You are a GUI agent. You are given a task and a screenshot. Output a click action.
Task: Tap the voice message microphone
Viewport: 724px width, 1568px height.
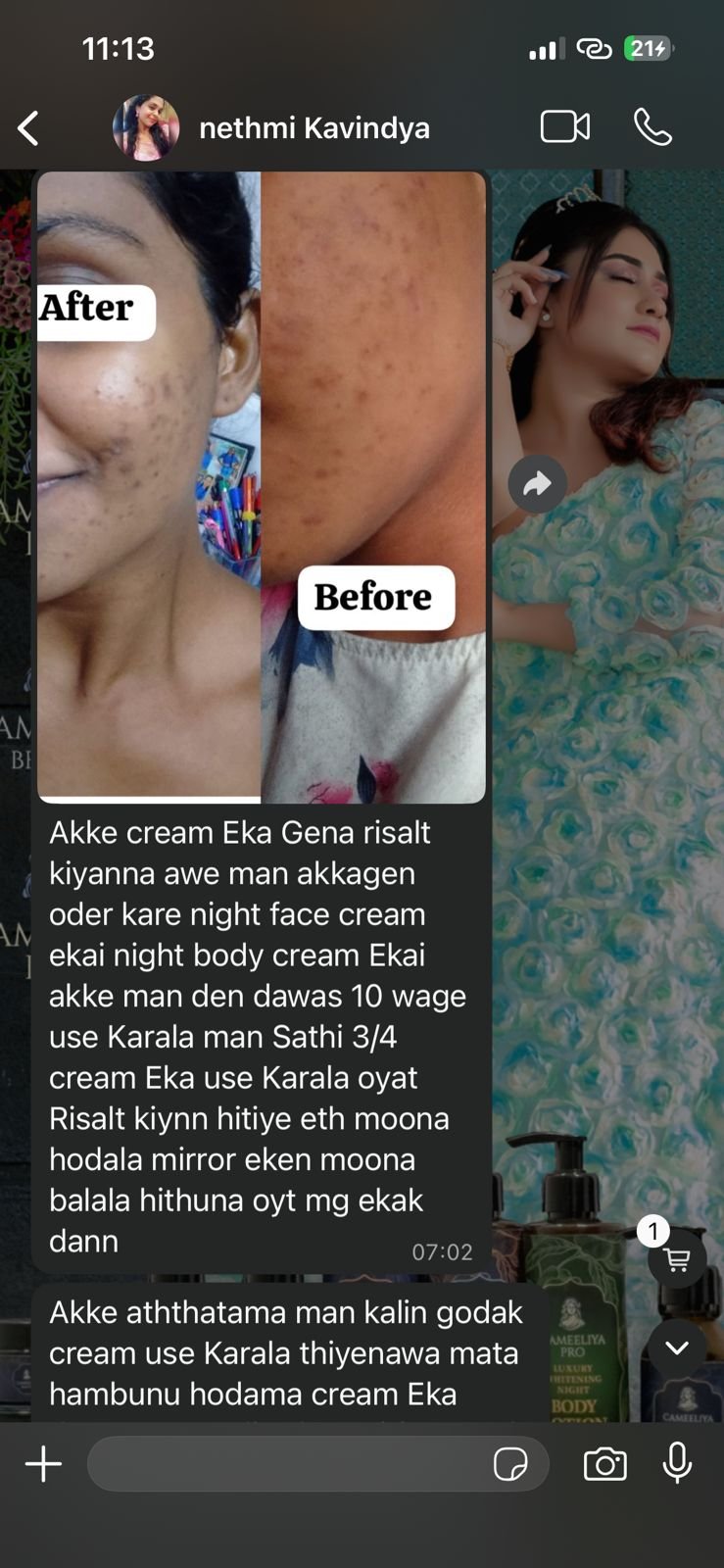click(677, 1463)
